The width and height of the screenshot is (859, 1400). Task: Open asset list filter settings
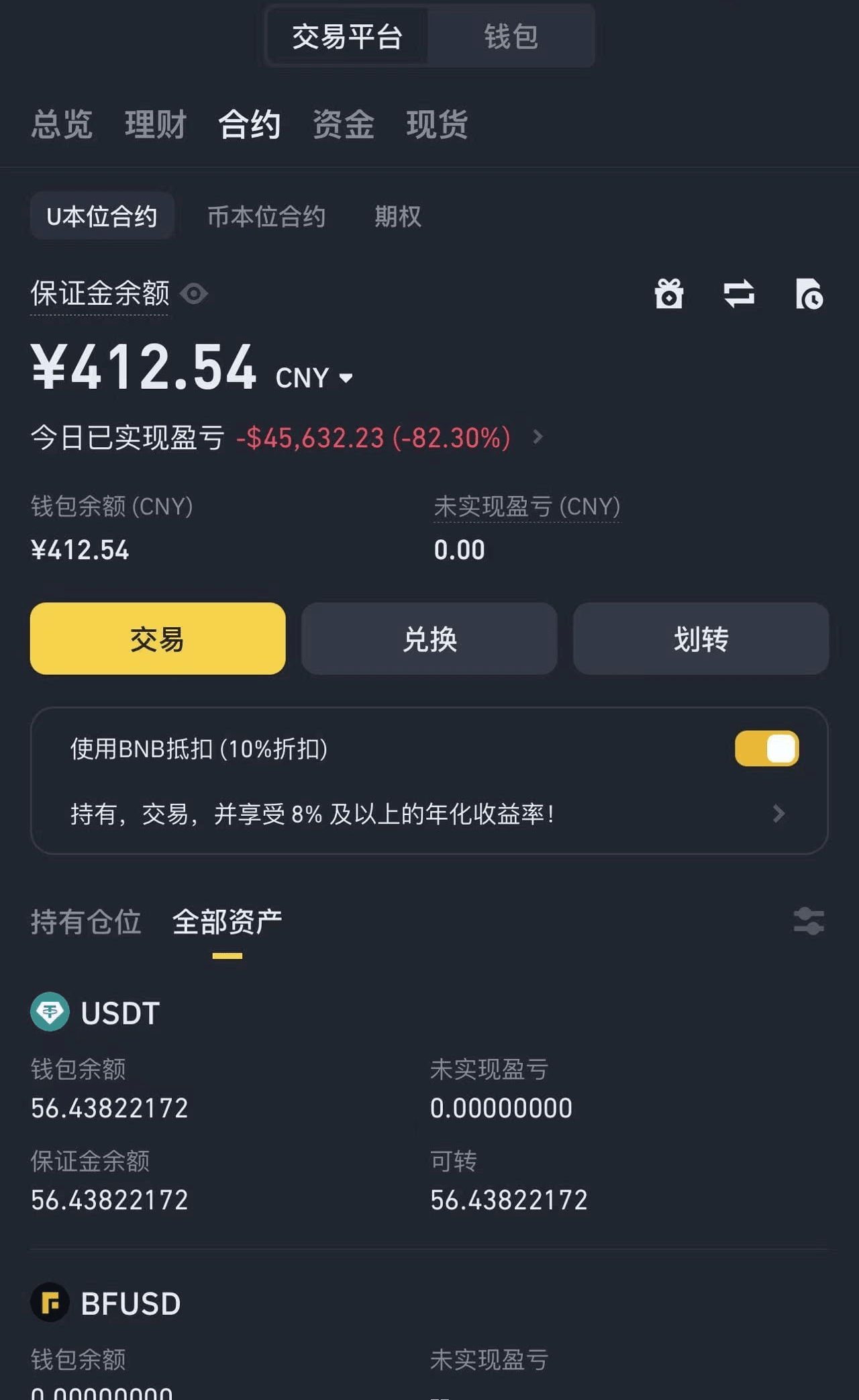[809, 921]
